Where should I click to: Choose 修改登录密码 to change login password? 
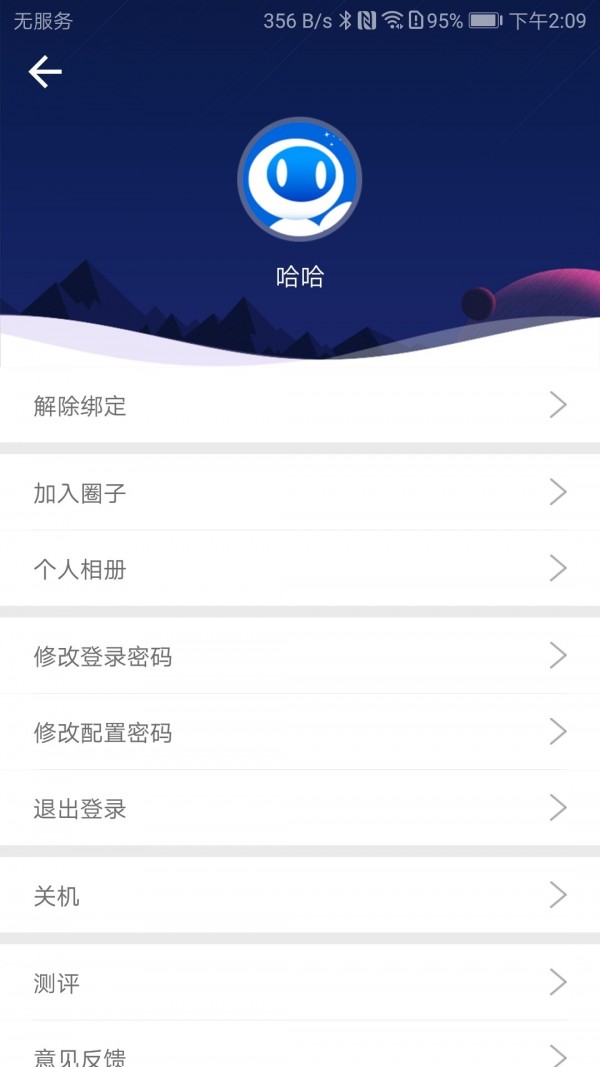300,656
